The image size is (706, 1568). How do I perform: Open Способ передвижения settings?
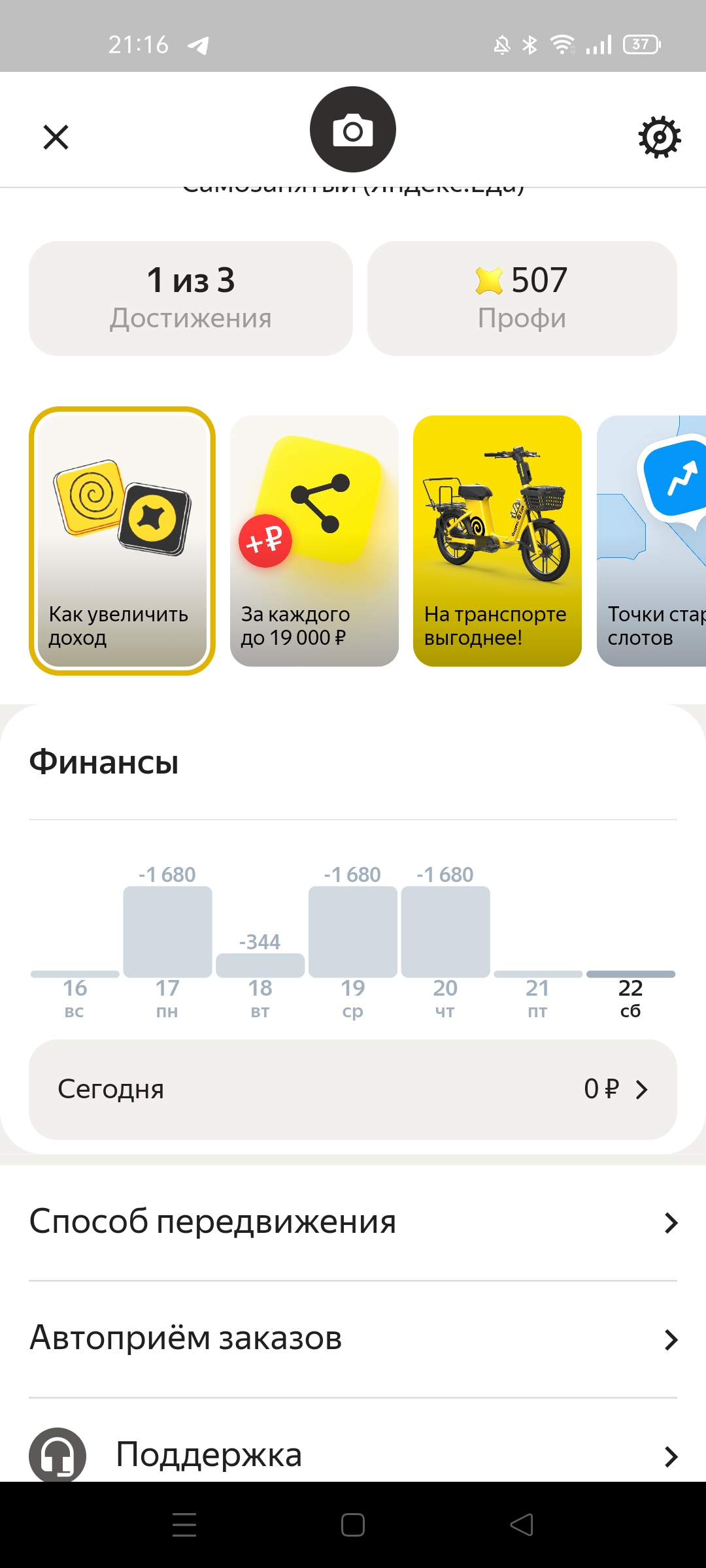pos(353,1222)
